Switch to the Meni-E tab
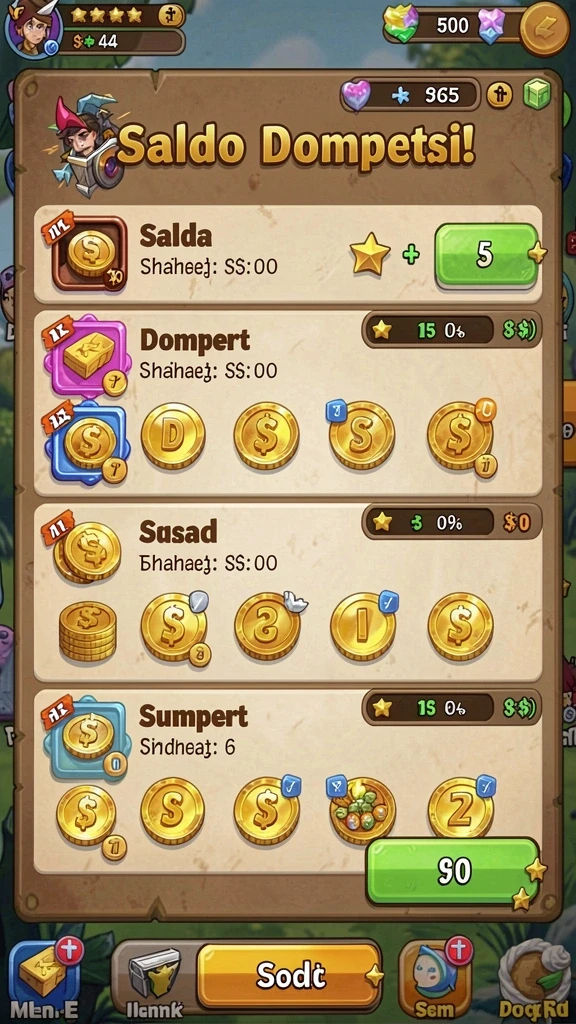The image size is (576, 1024). pyautogui.click(x=44, y=978)
